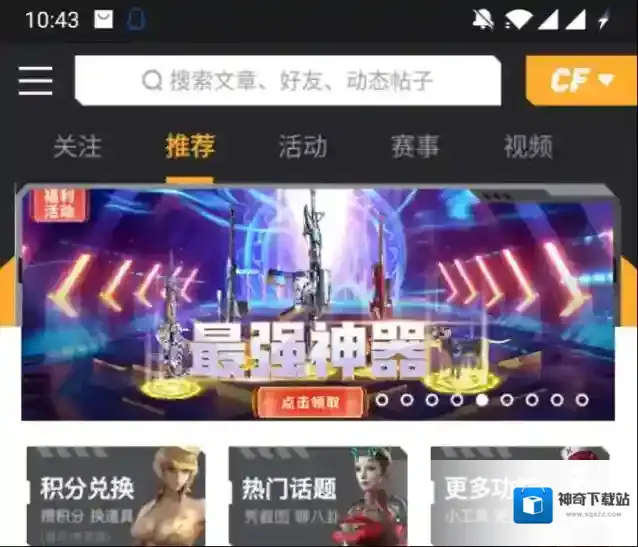
Task: Tap the search box for articles and friends
Action: tap(288, 81)
